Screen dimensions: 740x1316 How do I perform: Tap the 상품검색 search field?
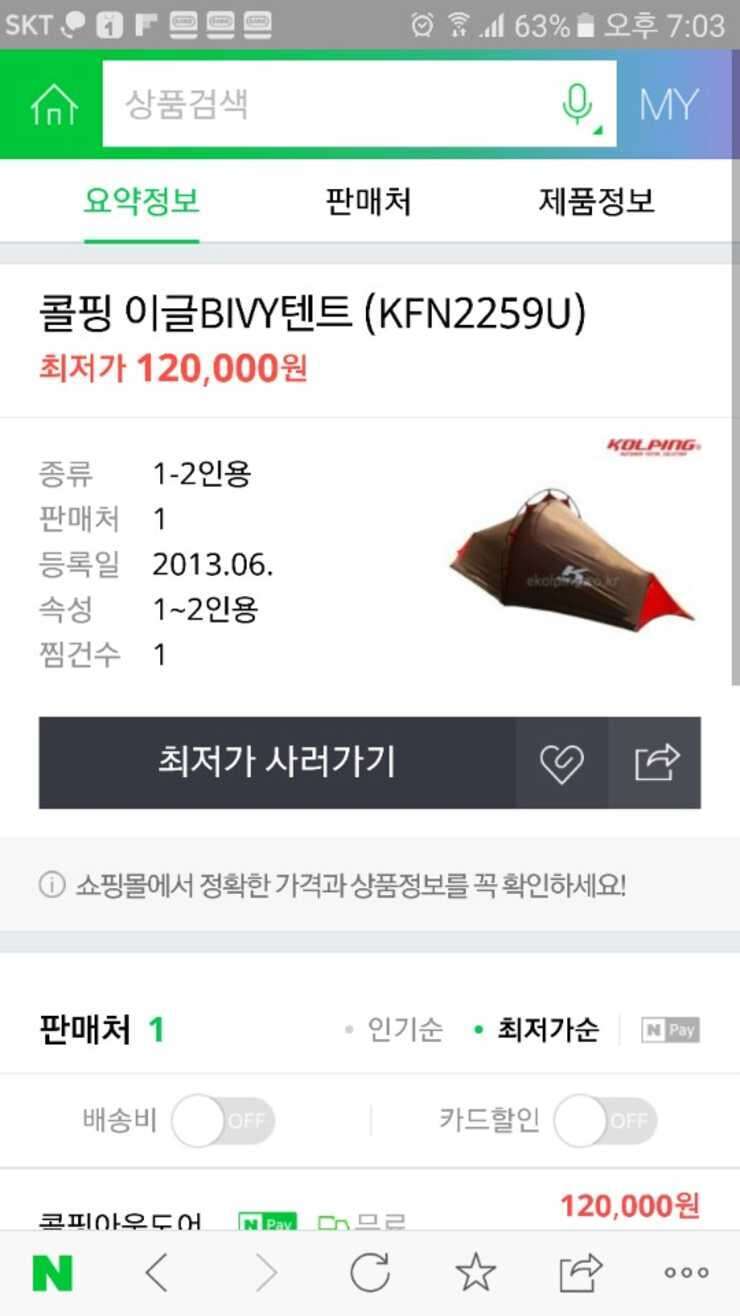coord(330,104)
